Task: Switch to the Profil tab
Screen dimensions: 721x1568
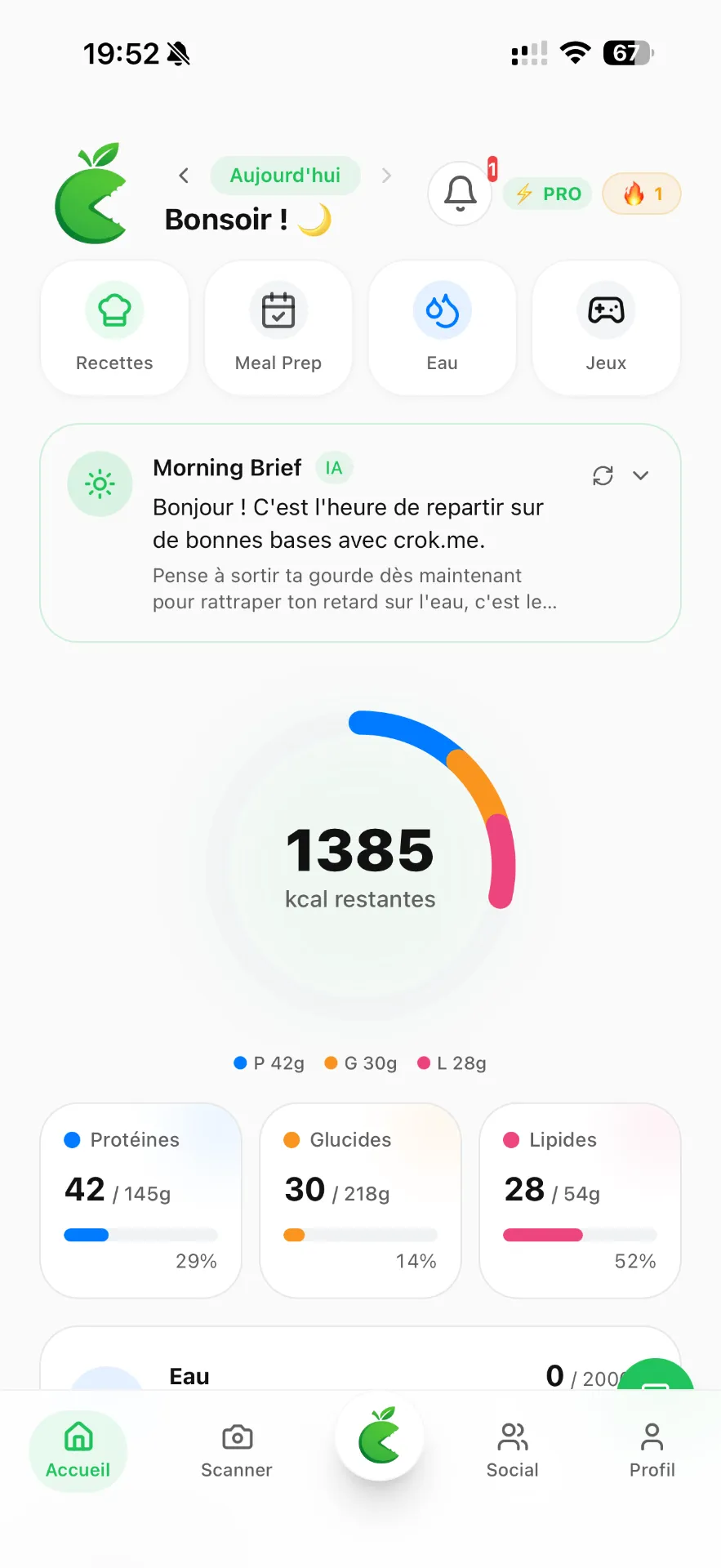Action: pos(652,1450)
